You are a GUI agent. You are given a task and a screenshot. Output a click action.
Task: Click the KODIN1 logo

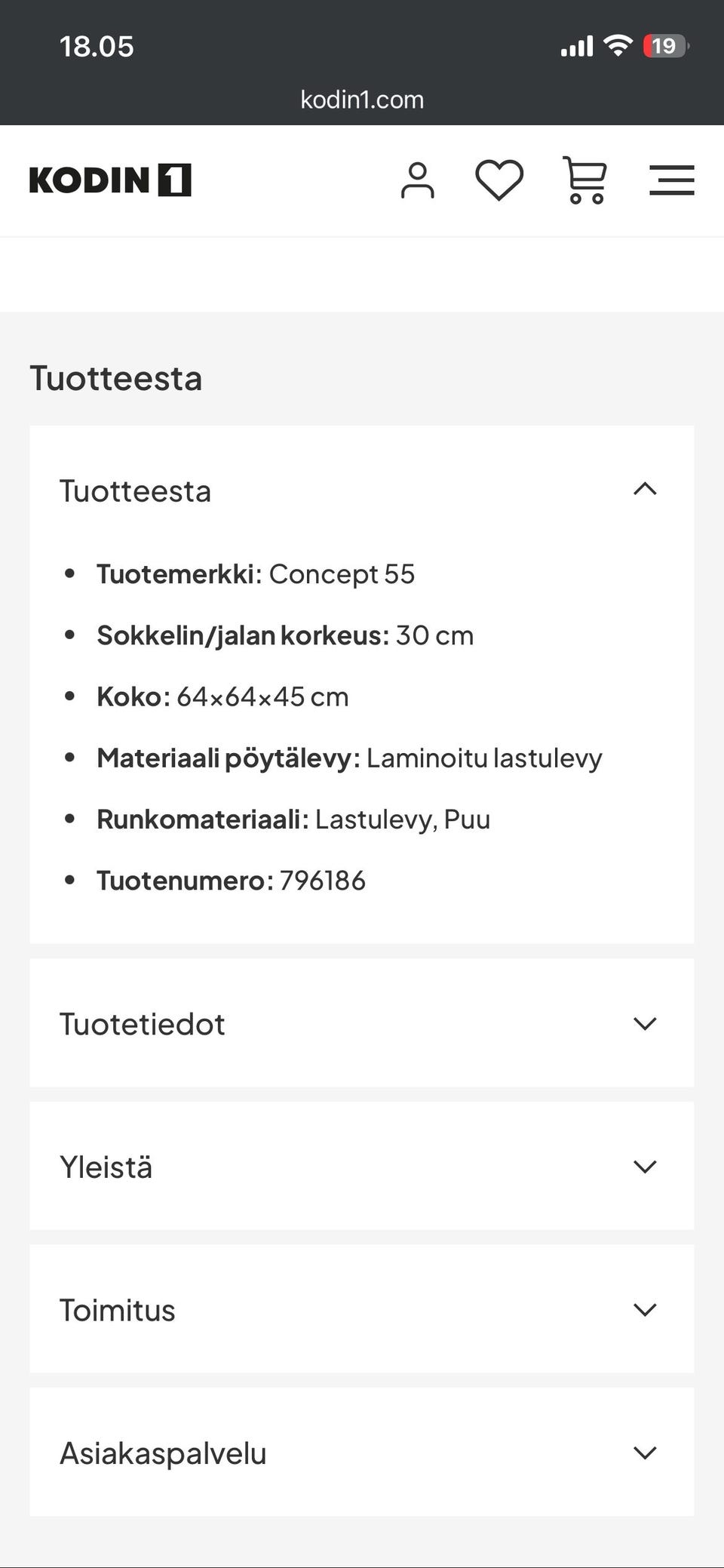pyautogui.click(x=110, y=180)
